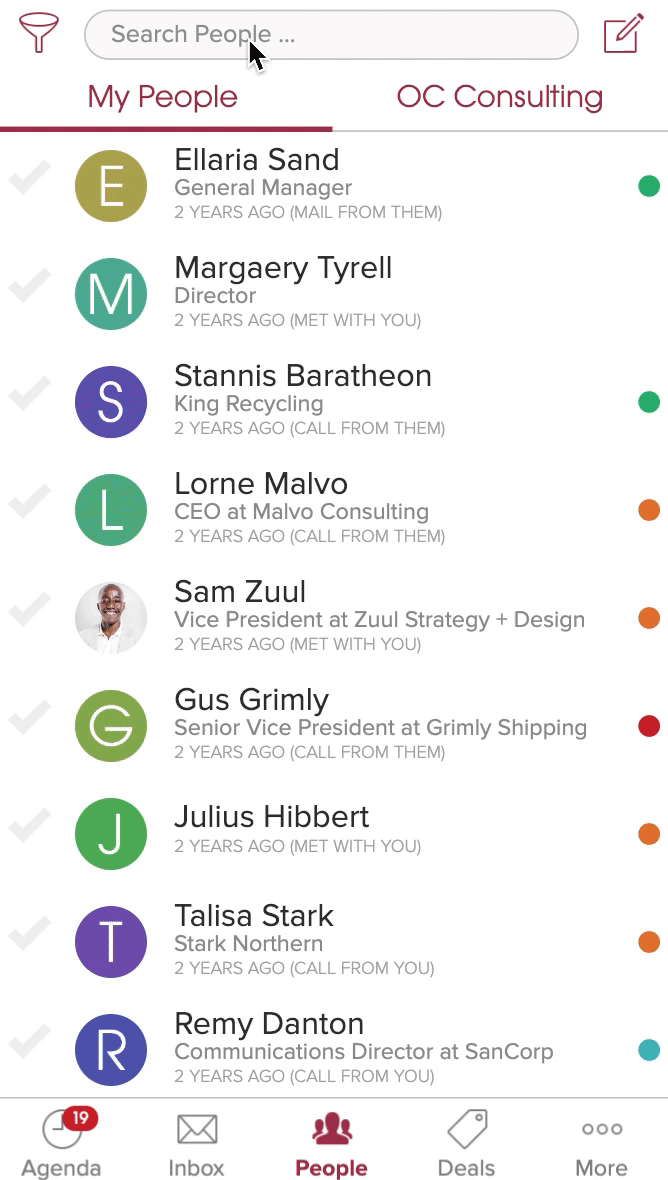Viewport: 668px width, 1180px height.
Task: Open Talisa Stark's contact
Action: click(254, 916)
